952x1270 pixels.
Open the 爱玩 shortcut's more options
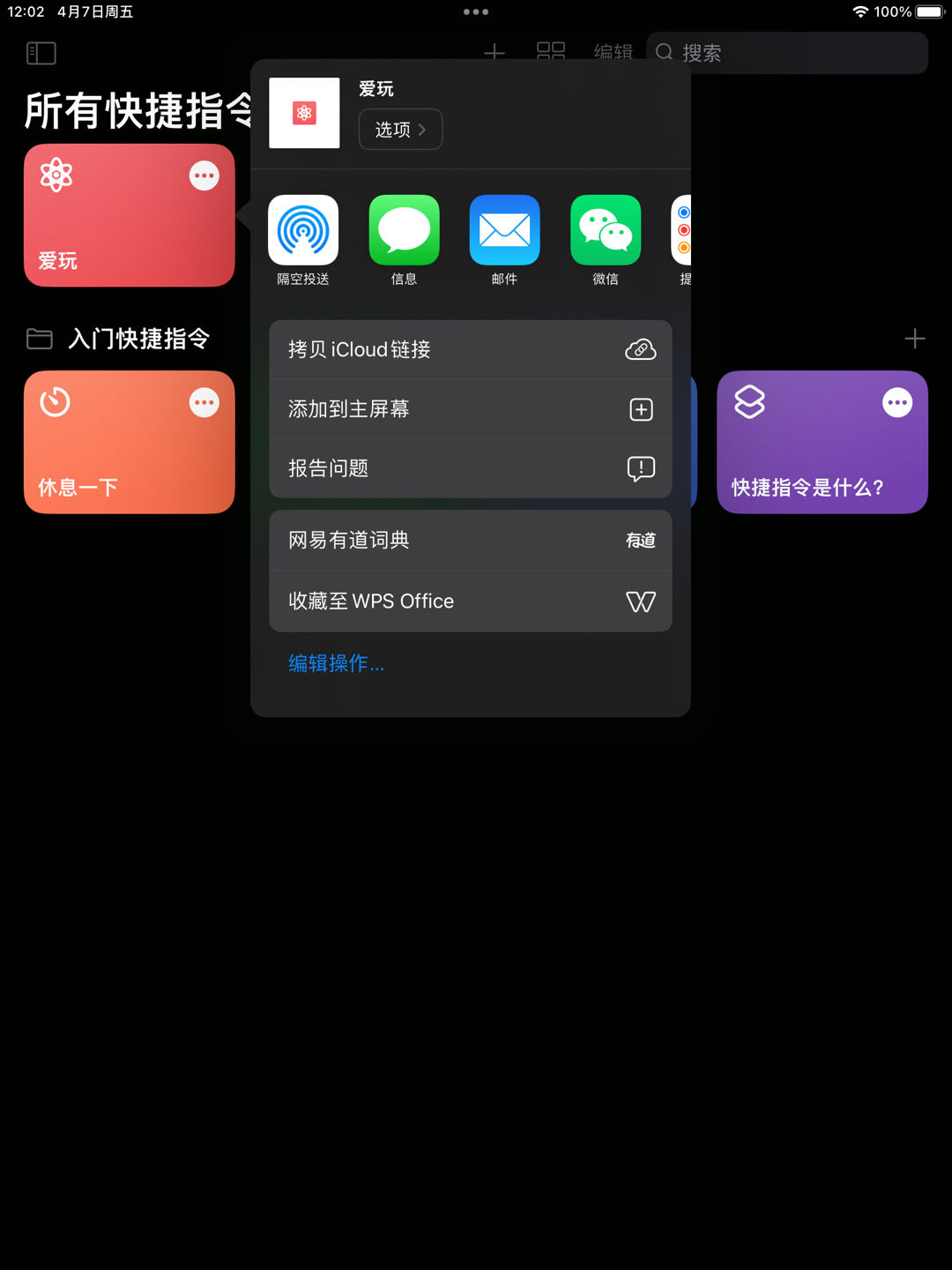(204, 176)
